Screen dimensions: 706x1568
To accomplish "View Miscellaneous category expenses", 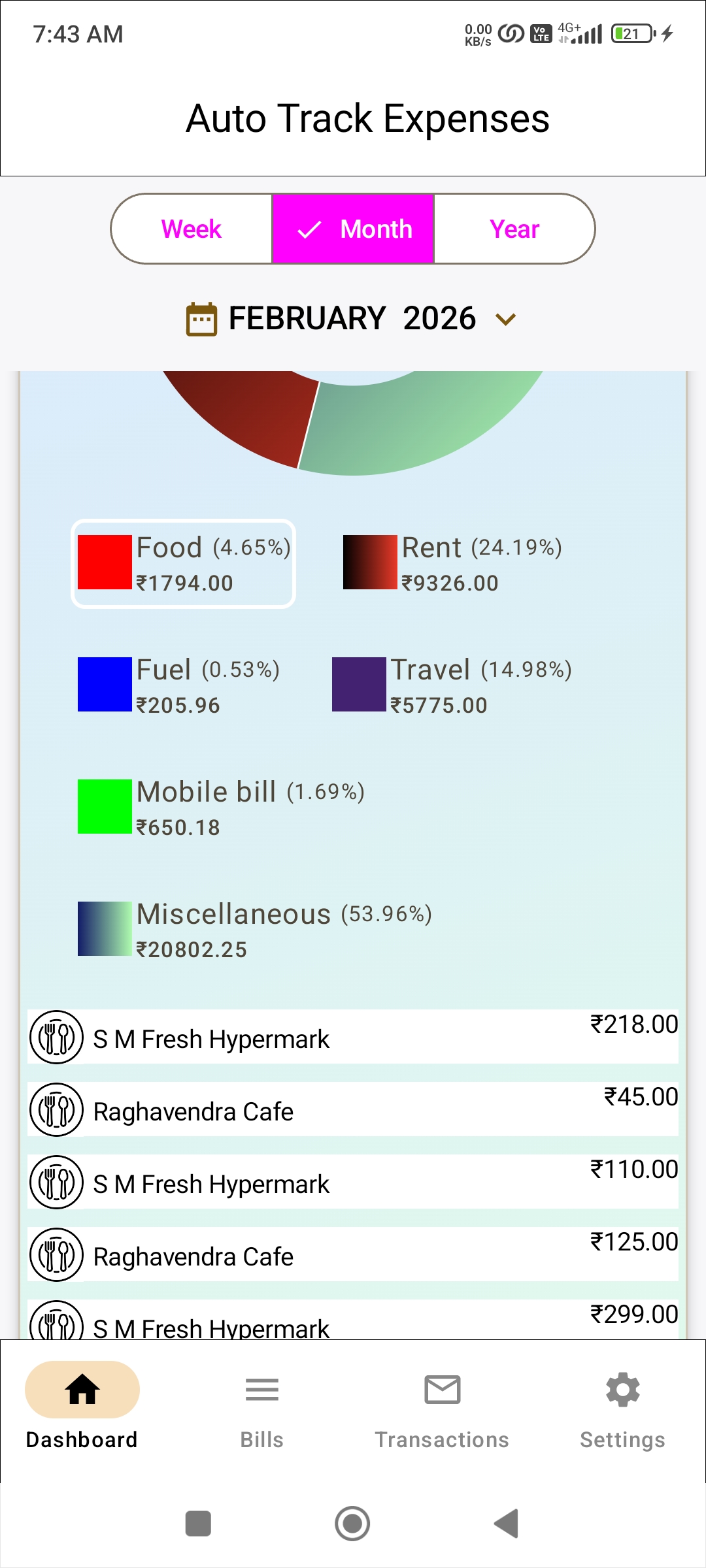I will pos(255,929).
